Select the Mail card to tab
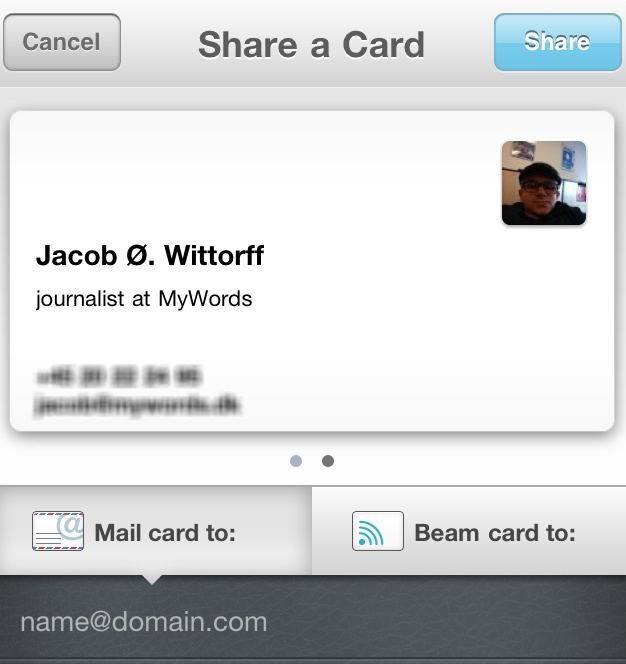 tap(156, 532)
